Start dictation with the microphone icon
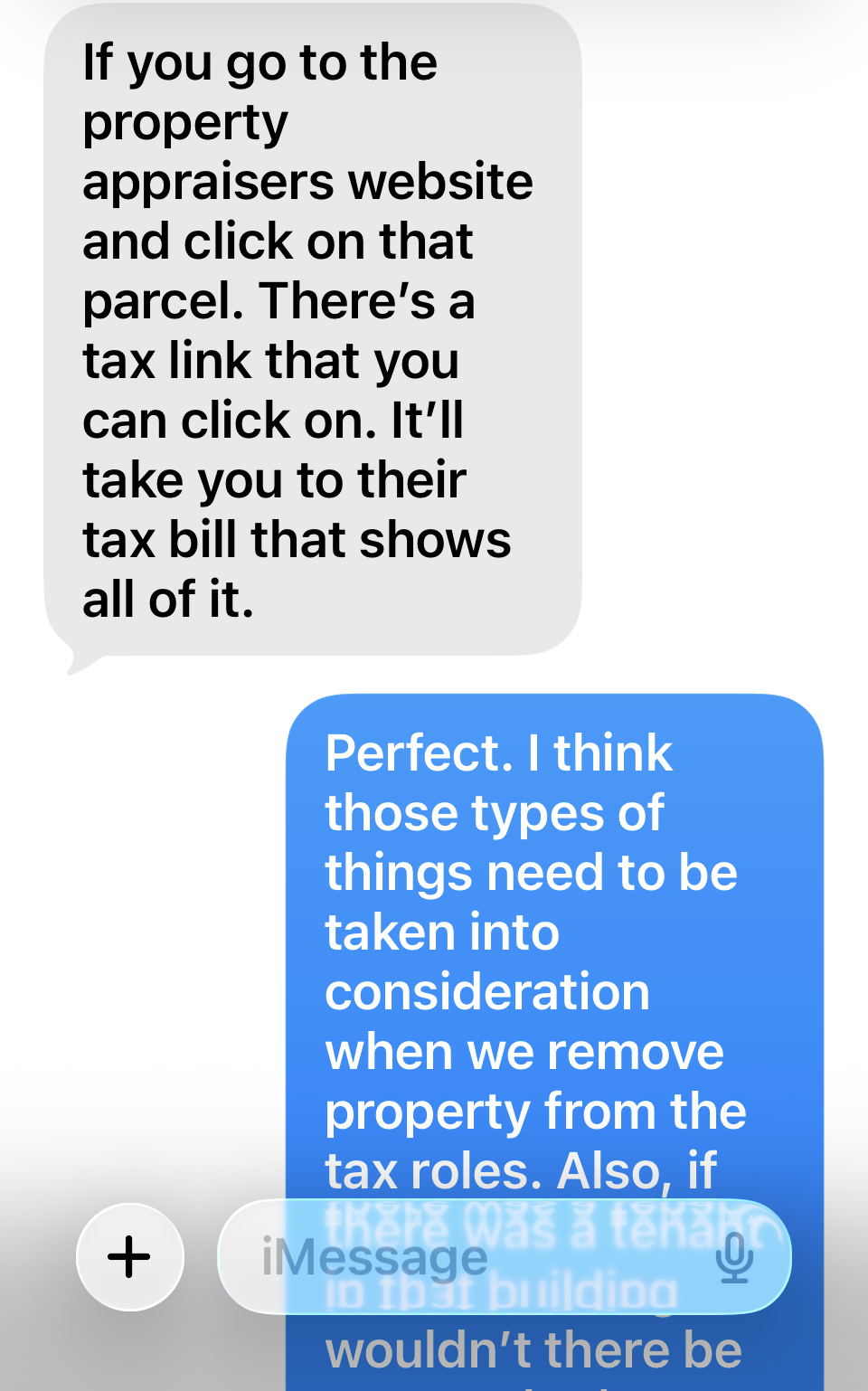 (x=734, y=1257)
